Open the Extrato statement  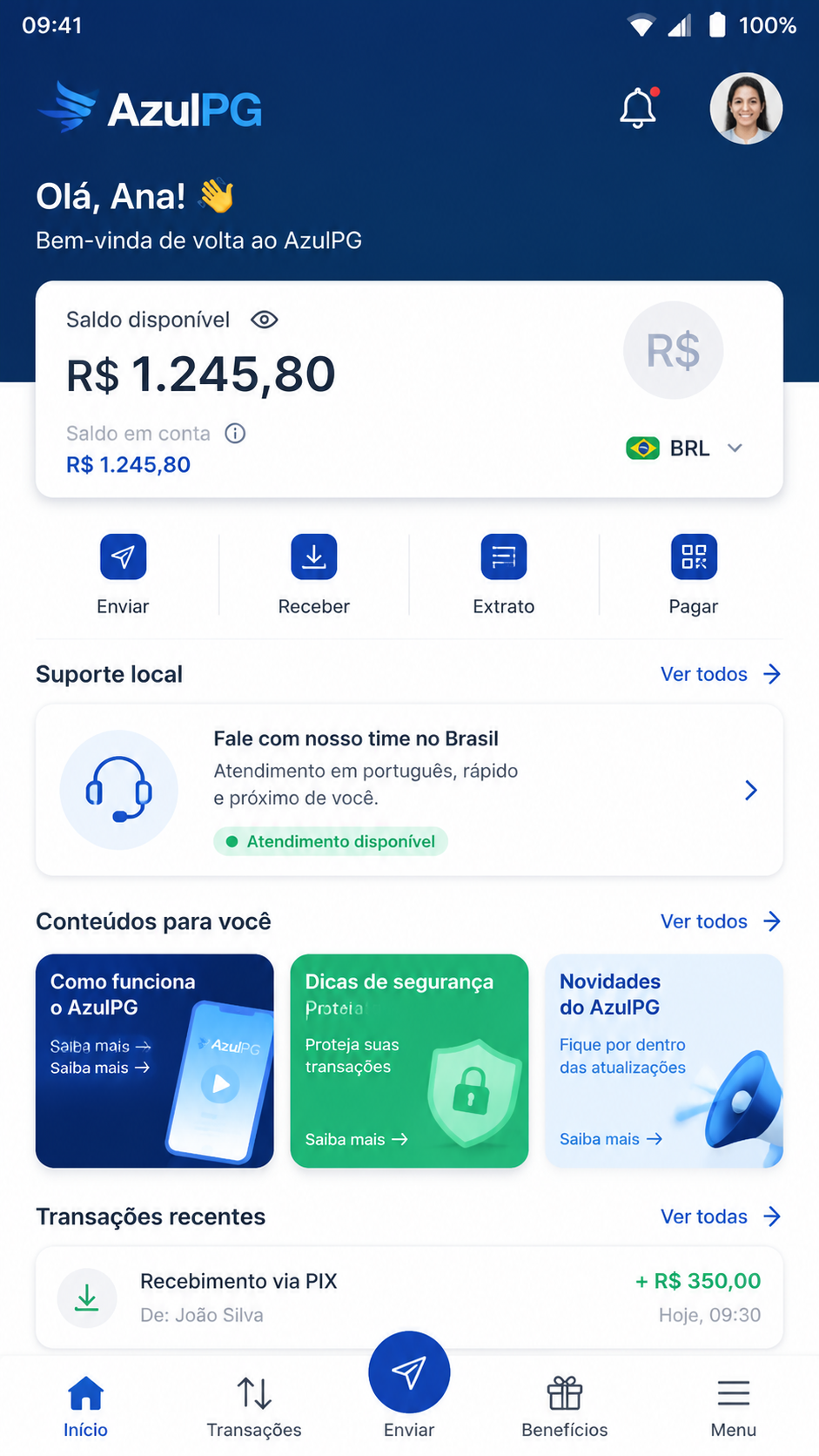point(504,575)
